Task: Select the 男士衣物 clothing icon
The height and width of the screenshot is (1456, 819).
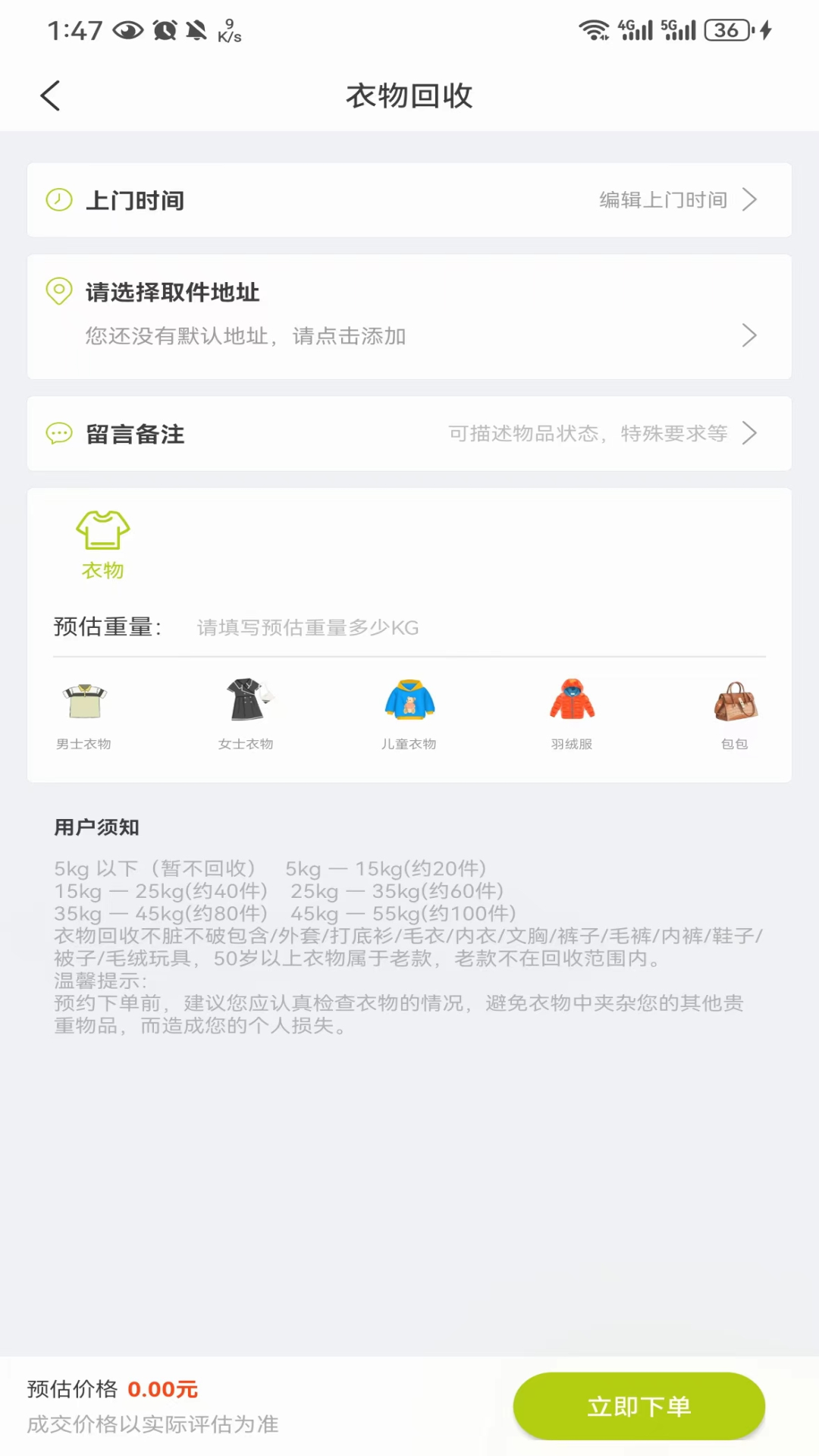Action: 84,701
